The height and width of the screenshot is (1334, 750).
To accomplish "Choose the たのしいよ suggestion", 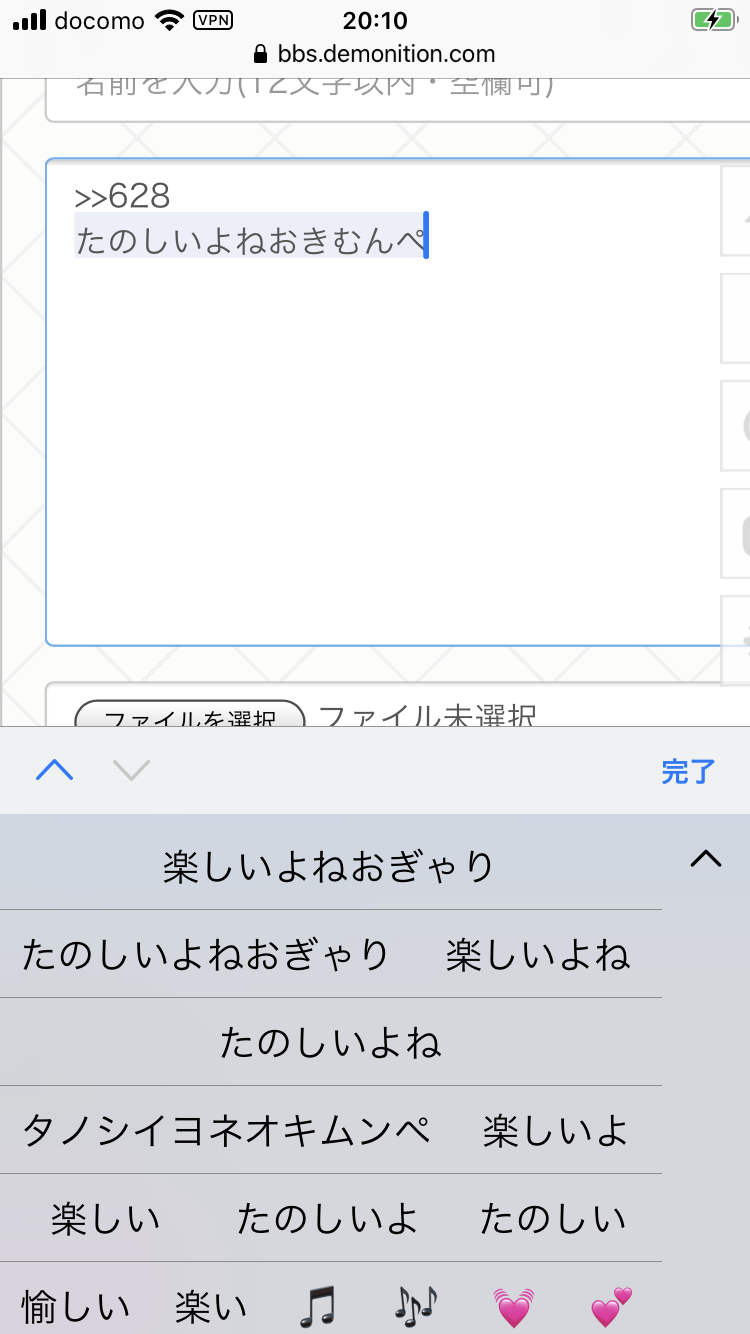I will [x=327, y=1219].
